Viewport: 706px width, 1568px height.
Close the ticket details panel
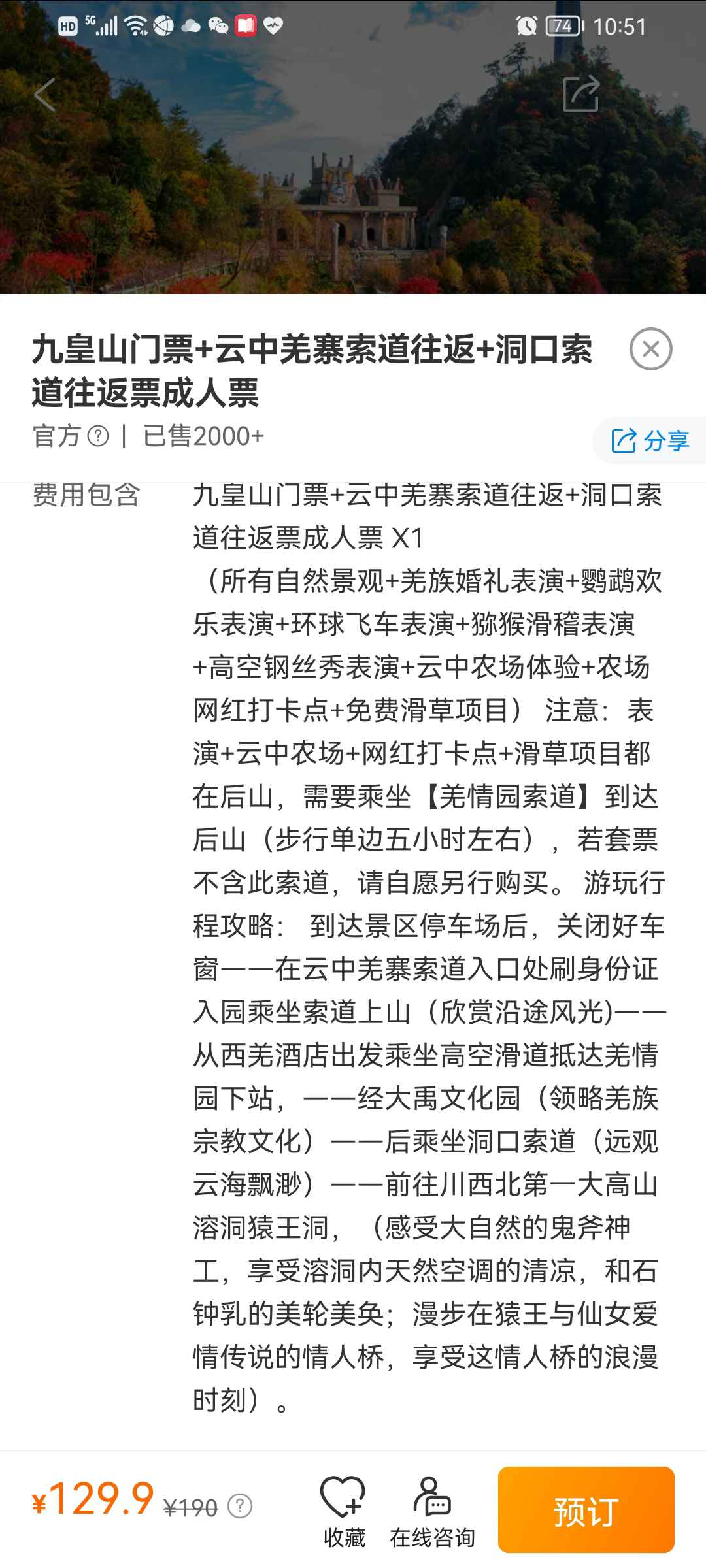(650, 349)
